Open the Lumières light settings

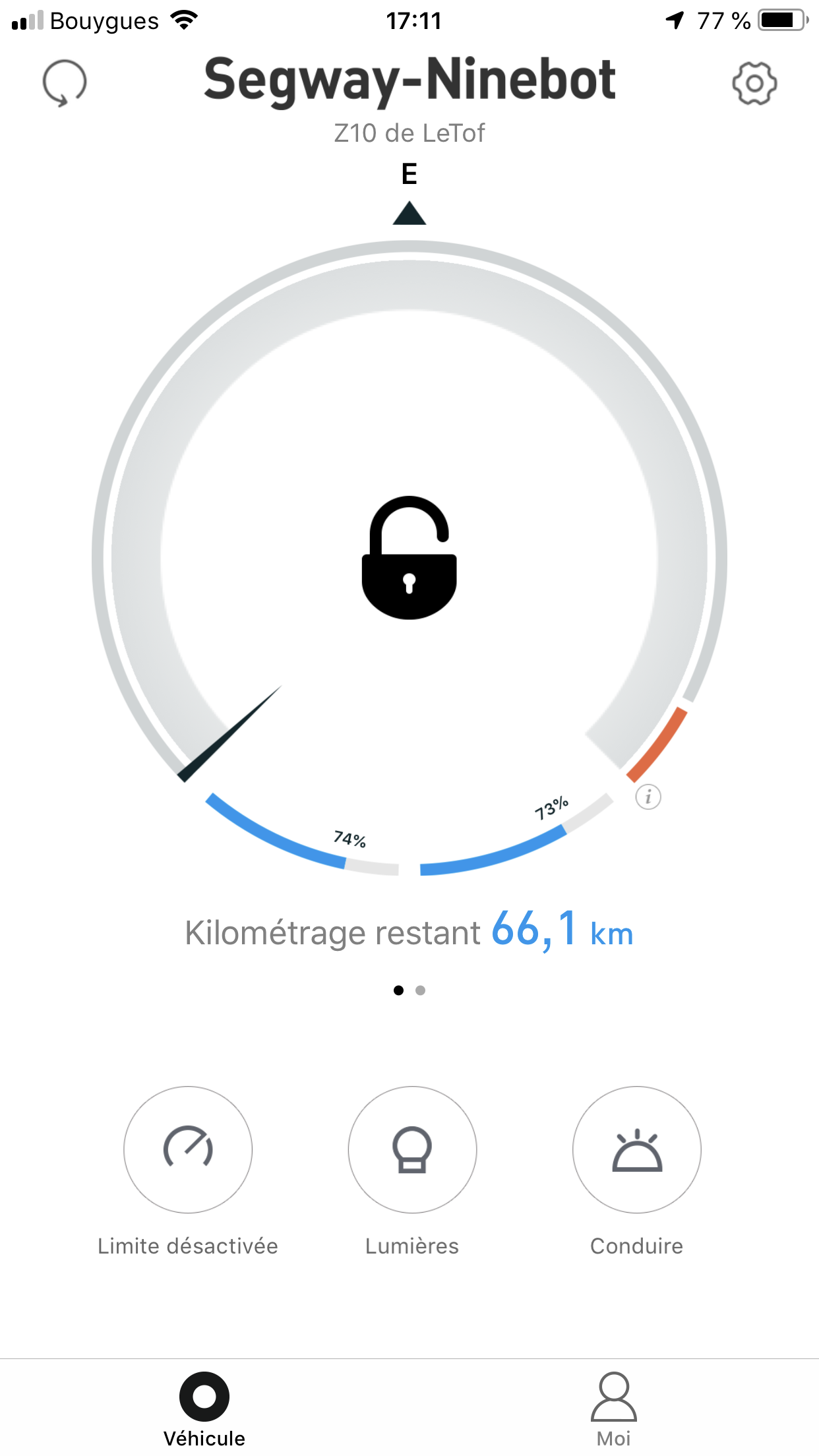412,1149
